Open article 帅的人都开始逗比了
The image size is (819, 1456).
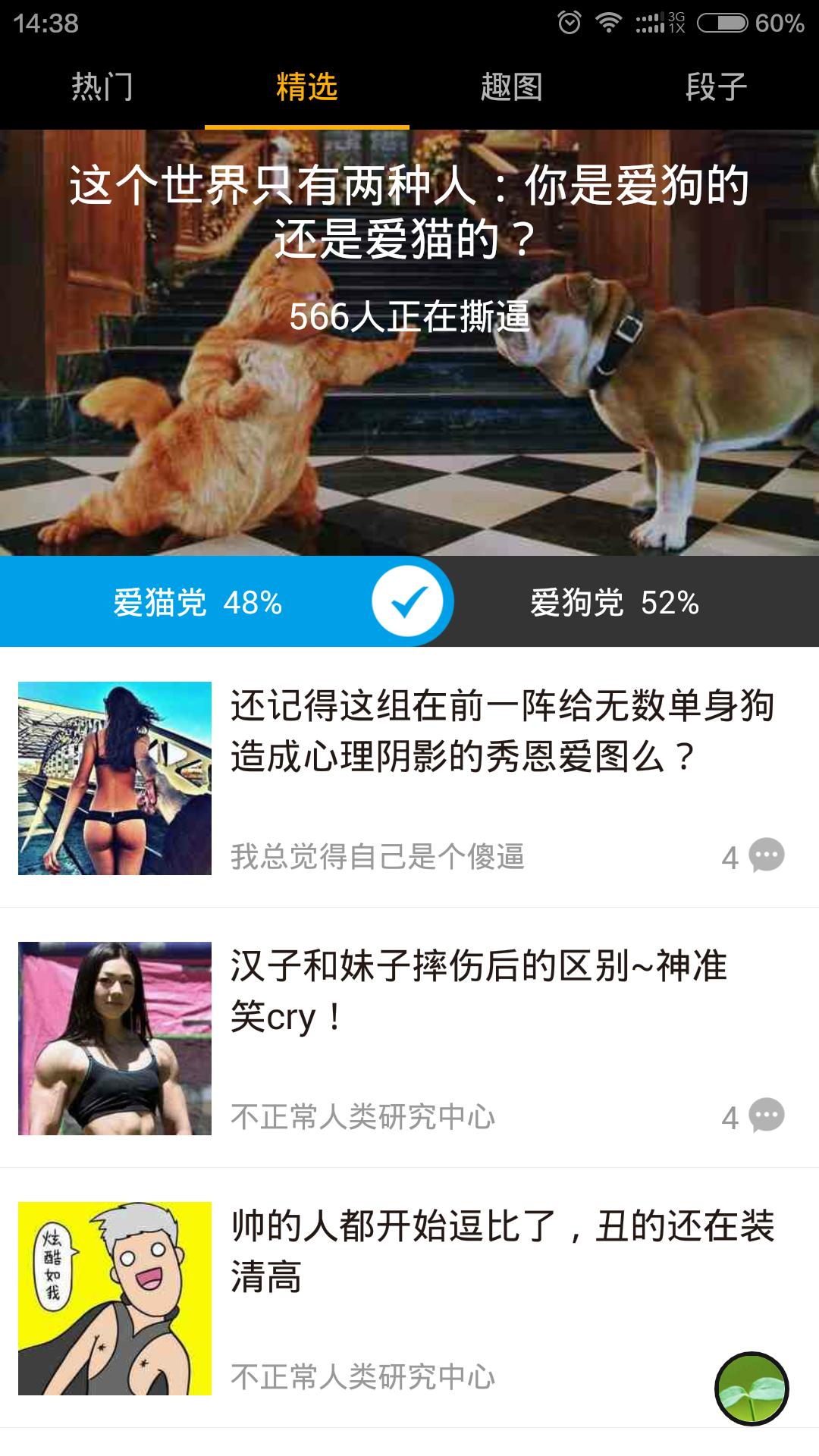click(x=500, y=1251)
